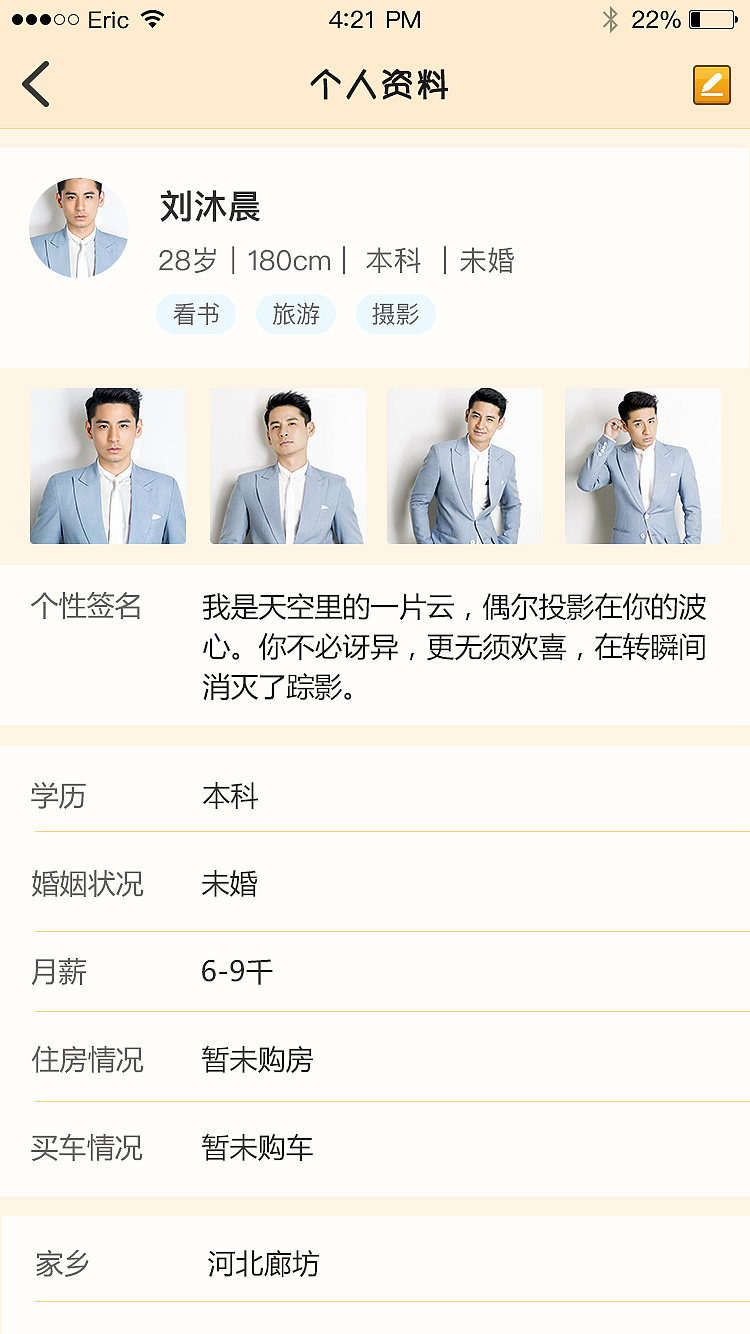Select the 旅游 interest tag
The height and width of the screenshot is (1334, 750).
click(296, 314)
